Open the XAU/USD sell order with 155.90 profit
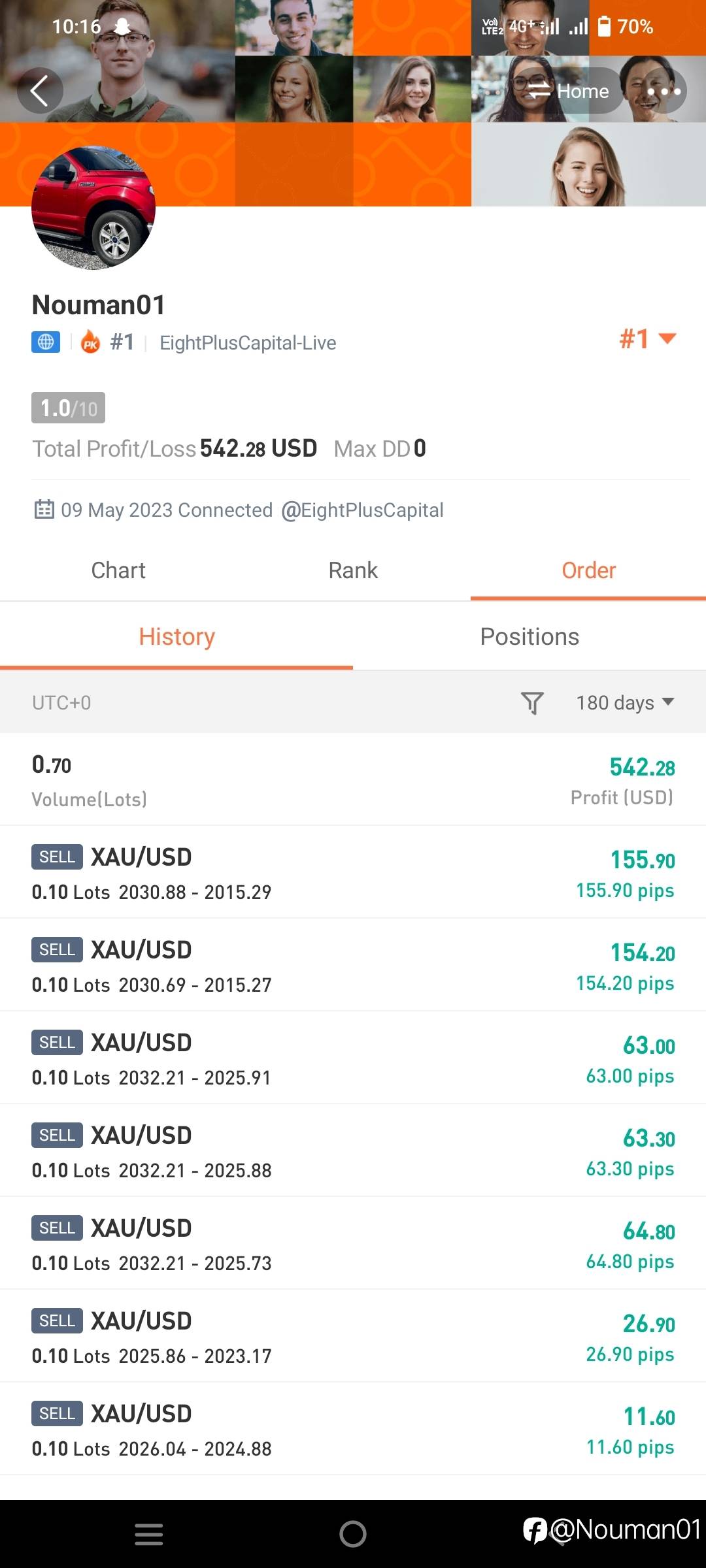 [353, 872]
